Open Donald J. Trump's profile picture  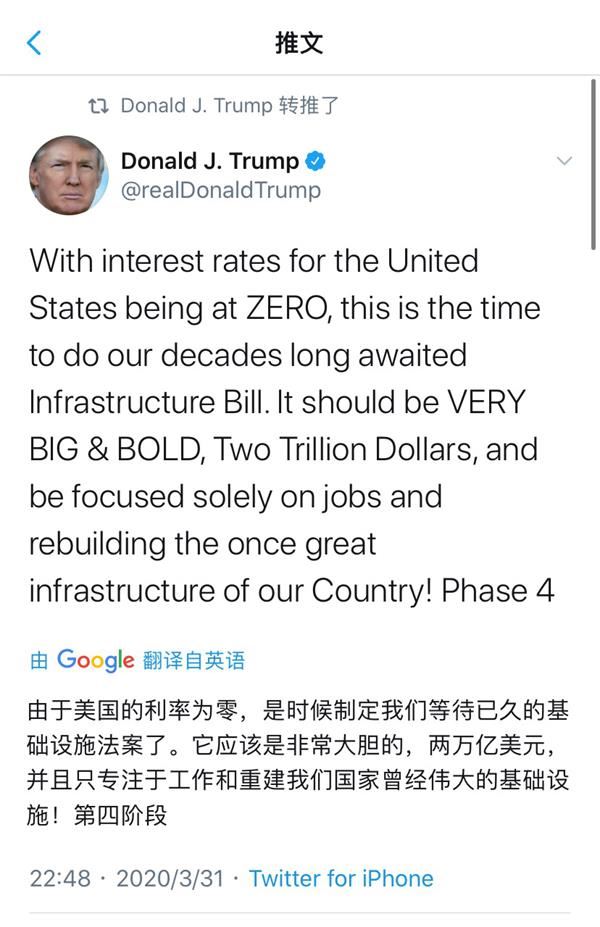tap(69, 175)
